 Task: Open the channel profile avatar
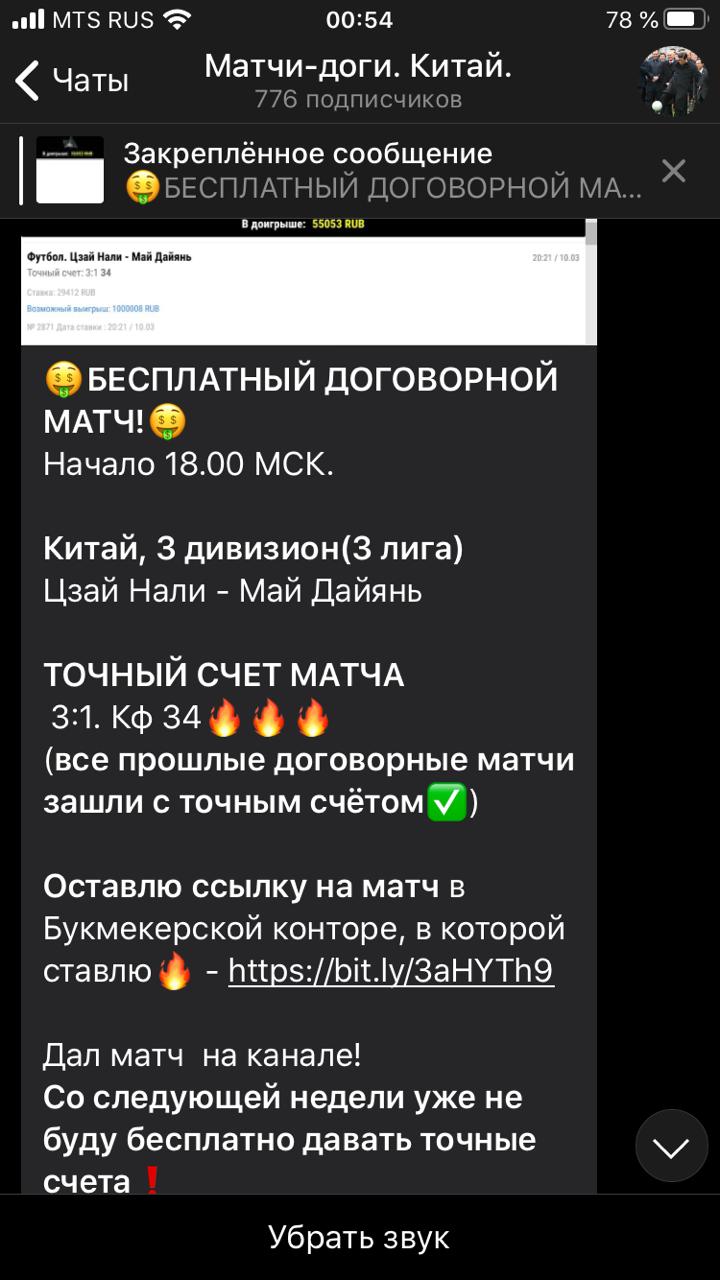tap(674, 81)
